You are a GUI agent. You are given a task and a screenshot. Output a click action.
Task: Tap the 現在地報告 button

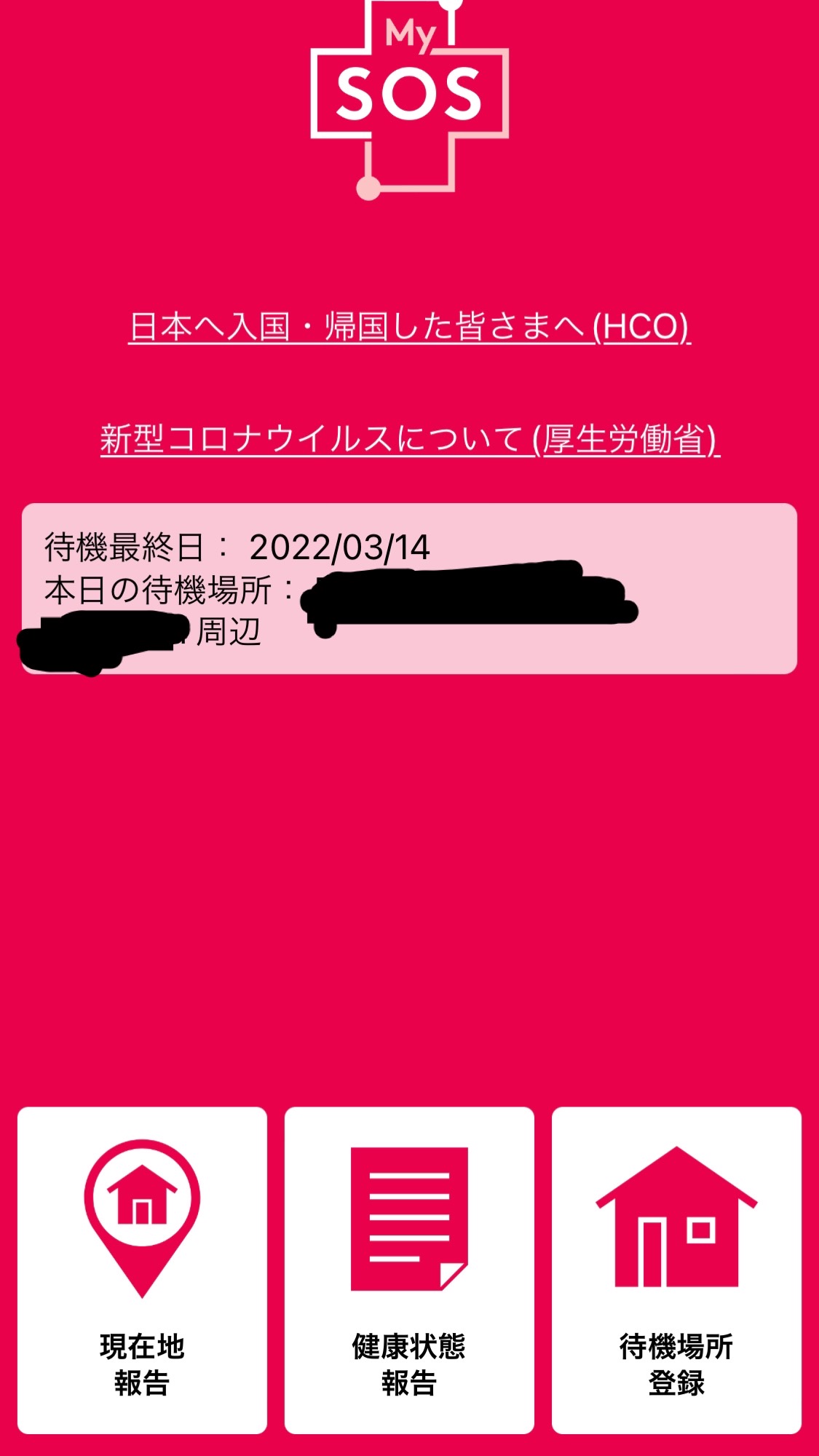click(x=142, y=1270)
